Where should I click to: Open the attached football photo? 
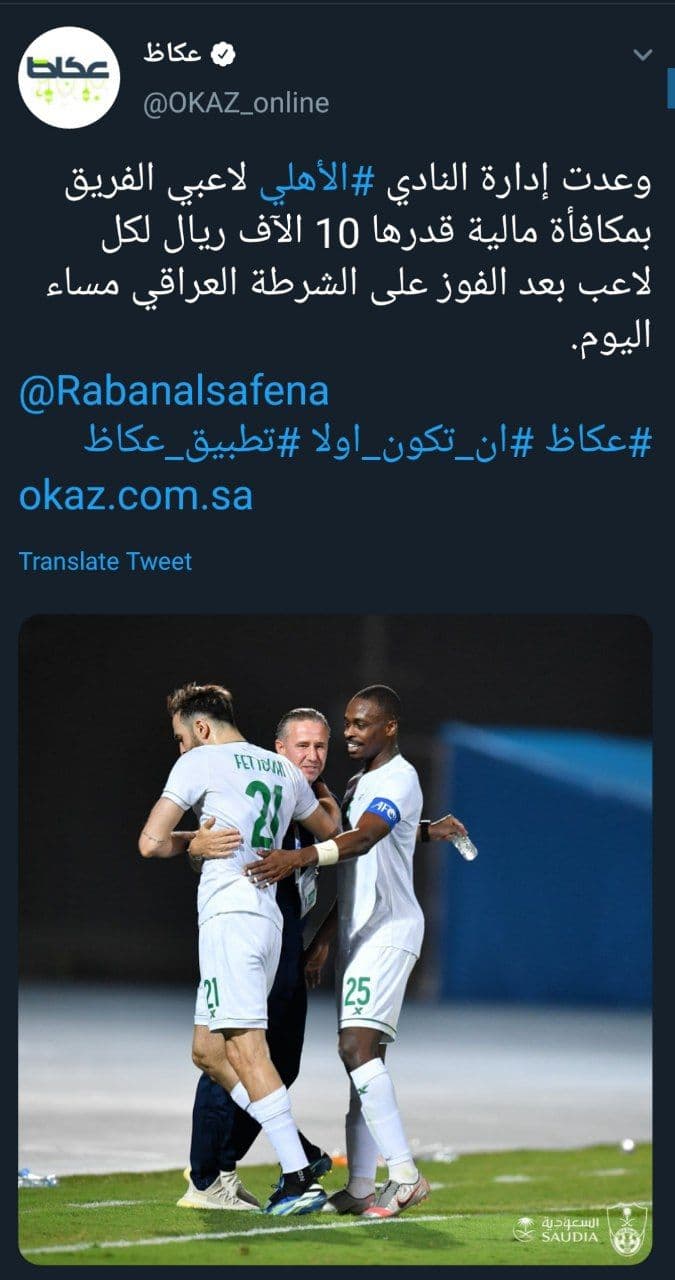tap(336, 940)
